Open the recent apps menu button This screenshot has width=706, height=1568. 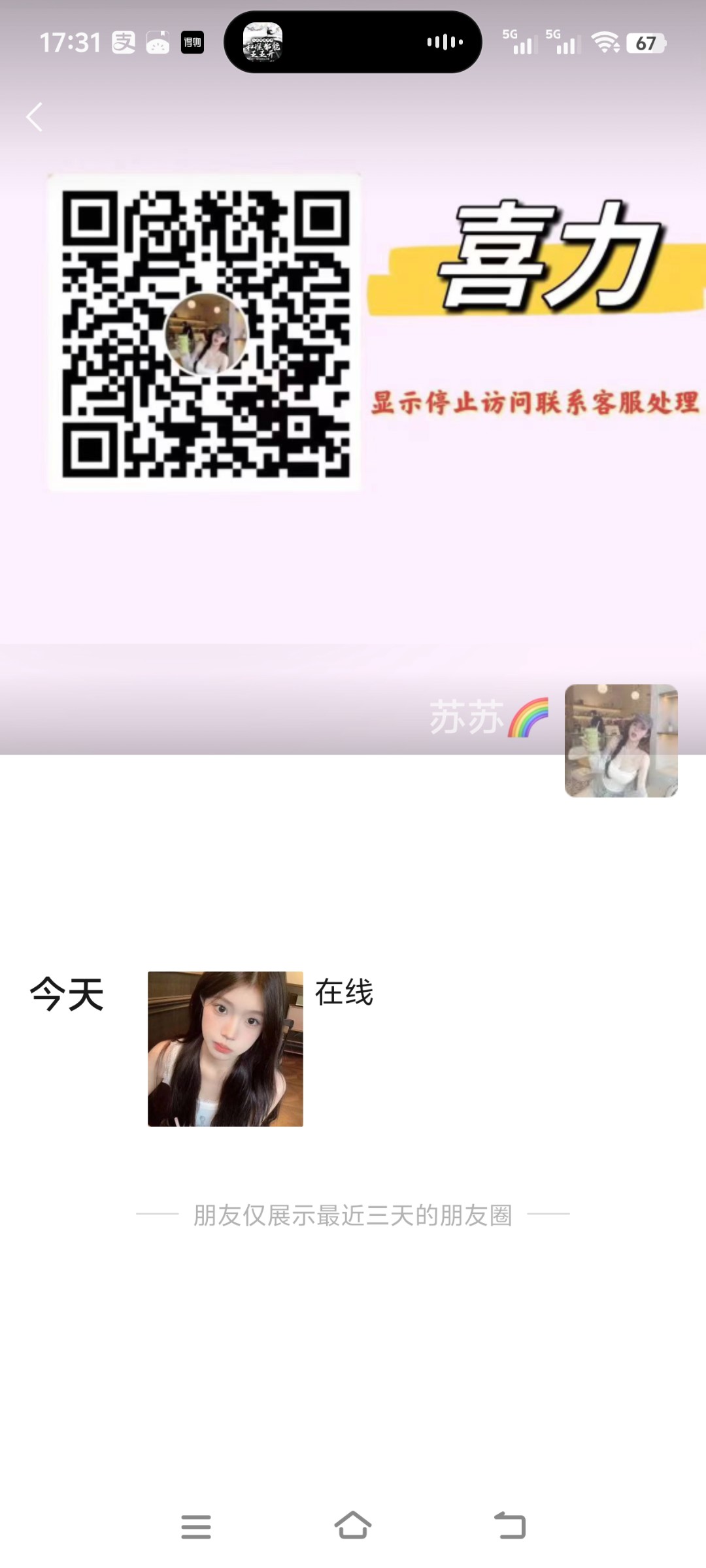(x=196, y=1526)
